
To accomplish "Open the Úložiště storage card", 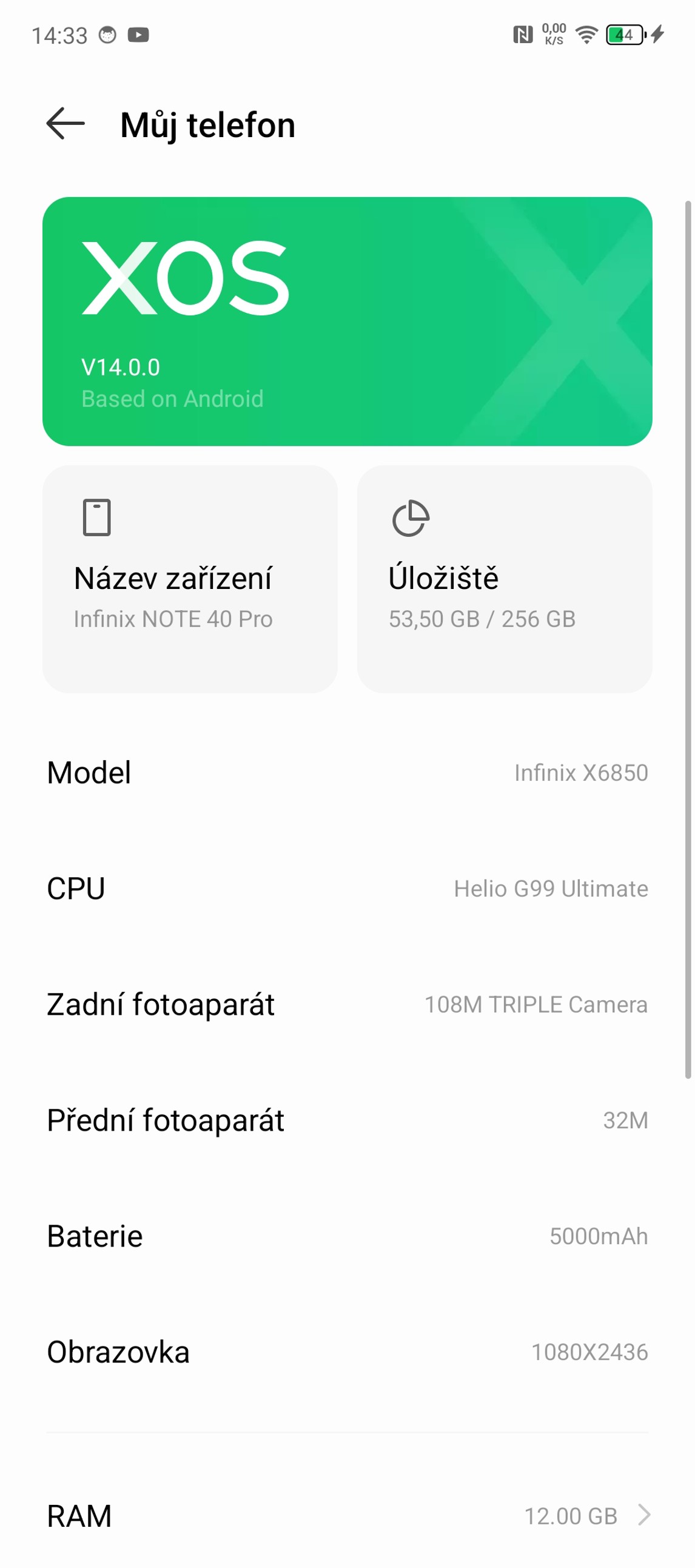I will 504,578.
